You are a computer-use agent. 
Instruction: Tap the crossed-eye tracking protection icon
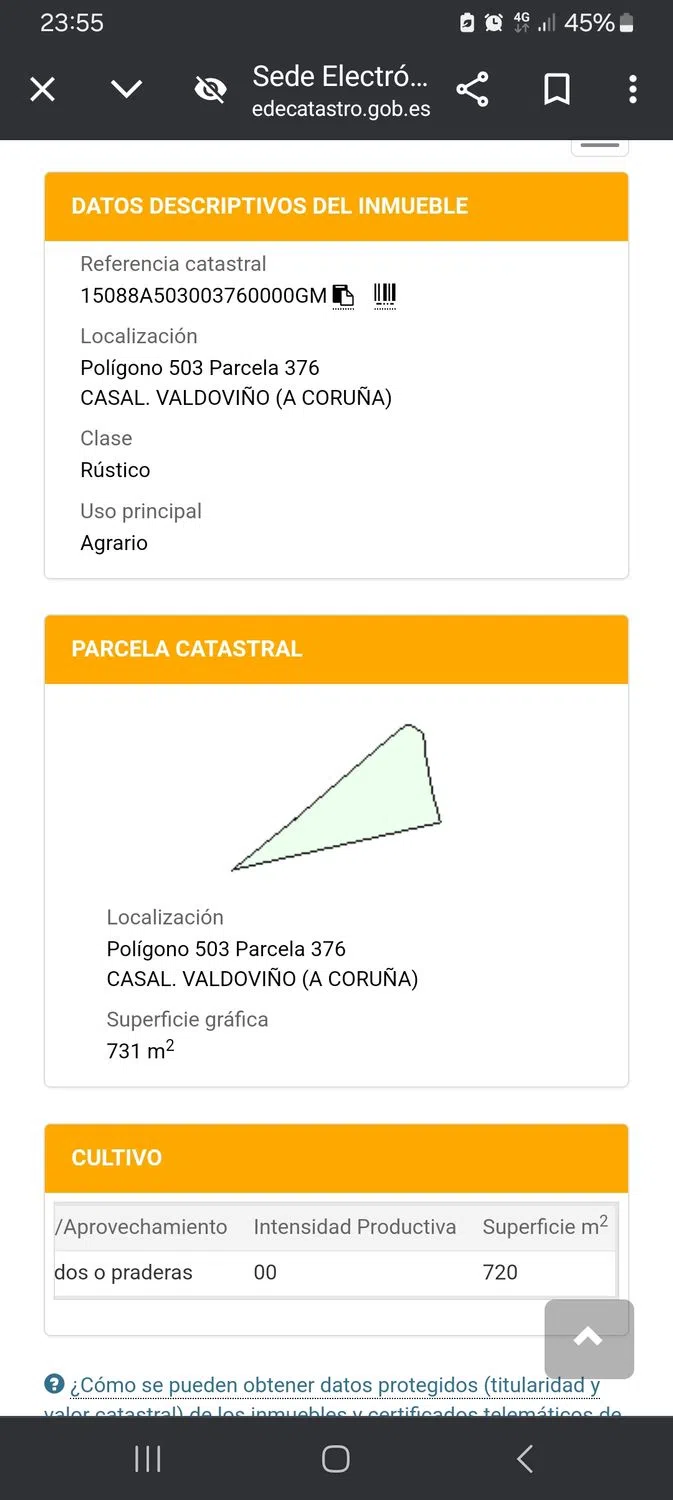210,90
